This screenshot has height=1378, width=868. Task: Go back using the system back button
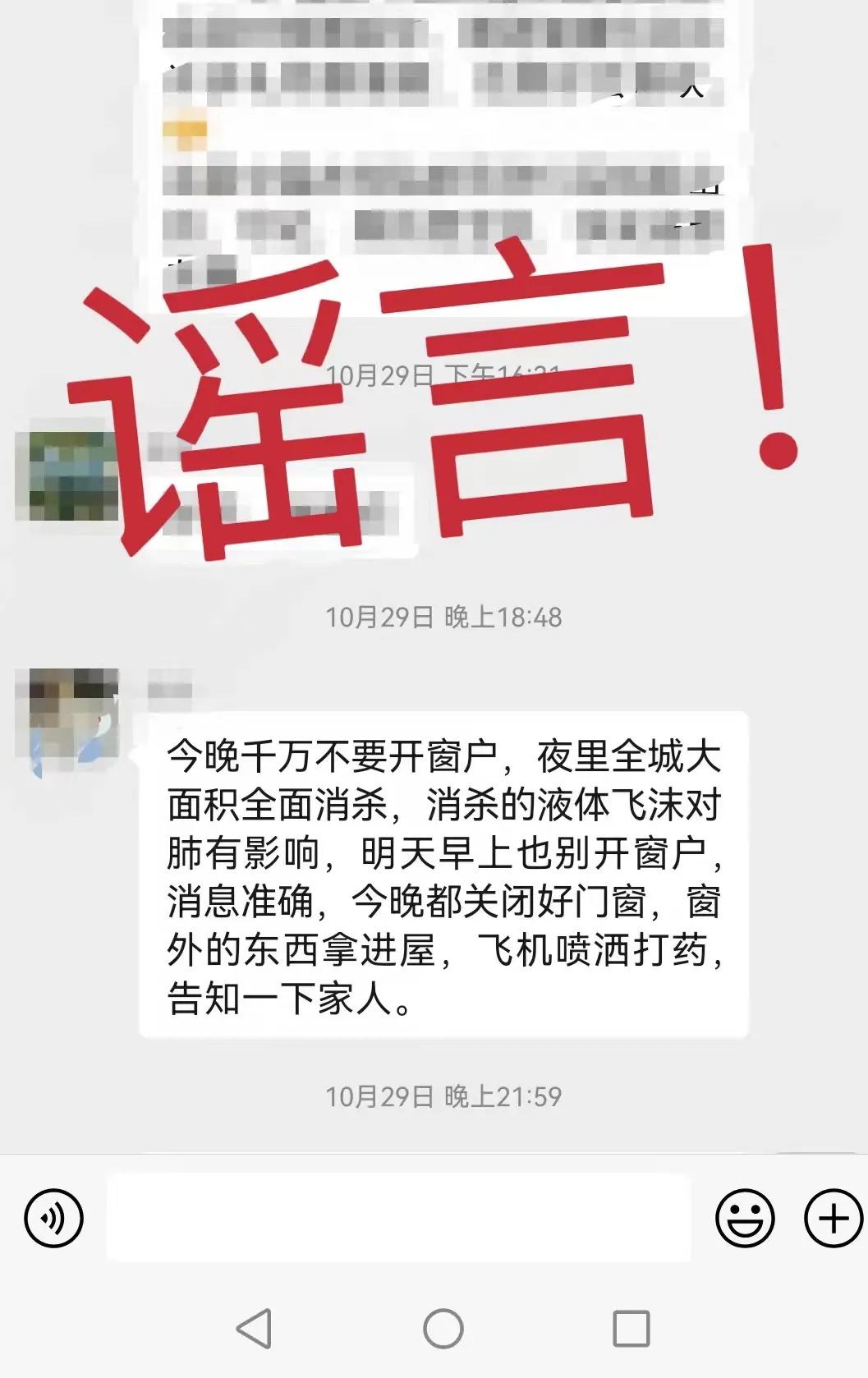[x=255, y=1328]
